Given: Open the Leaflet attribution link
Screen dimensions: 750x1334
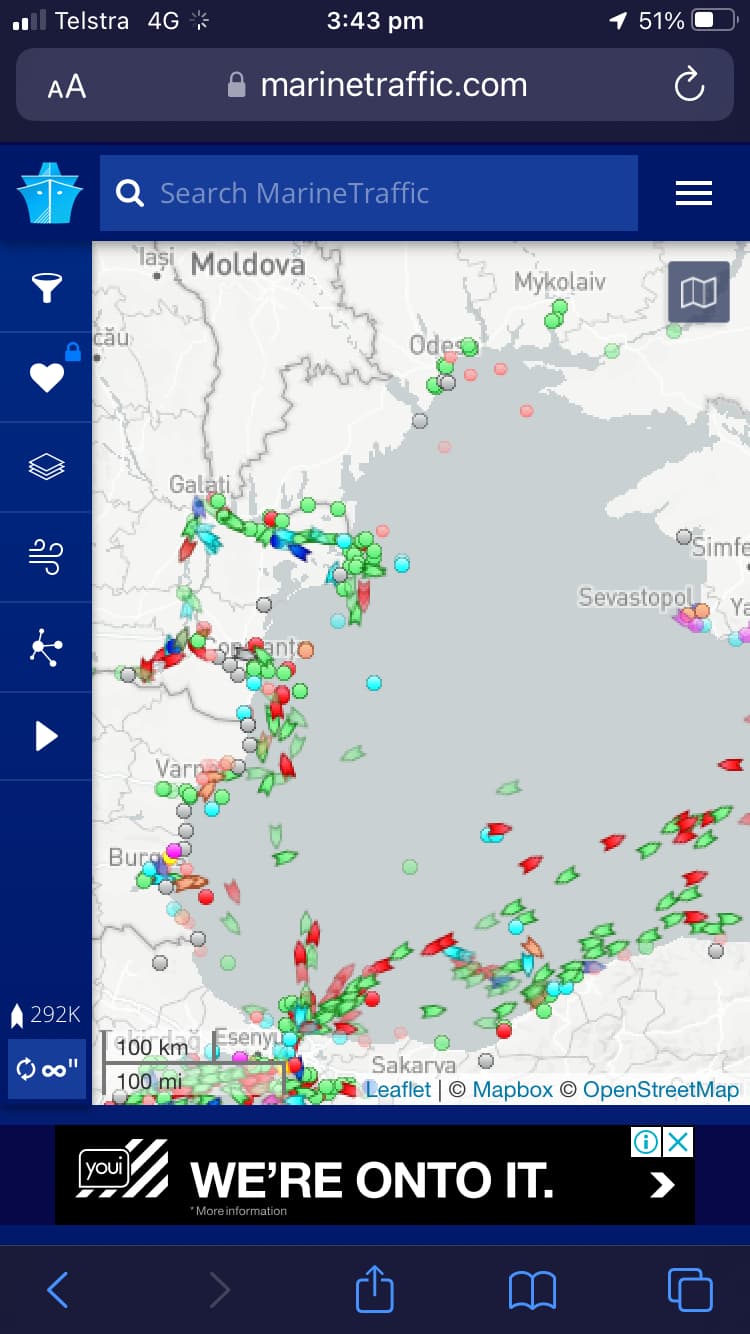Looking at the screenshot, I should coord(398,1089).
